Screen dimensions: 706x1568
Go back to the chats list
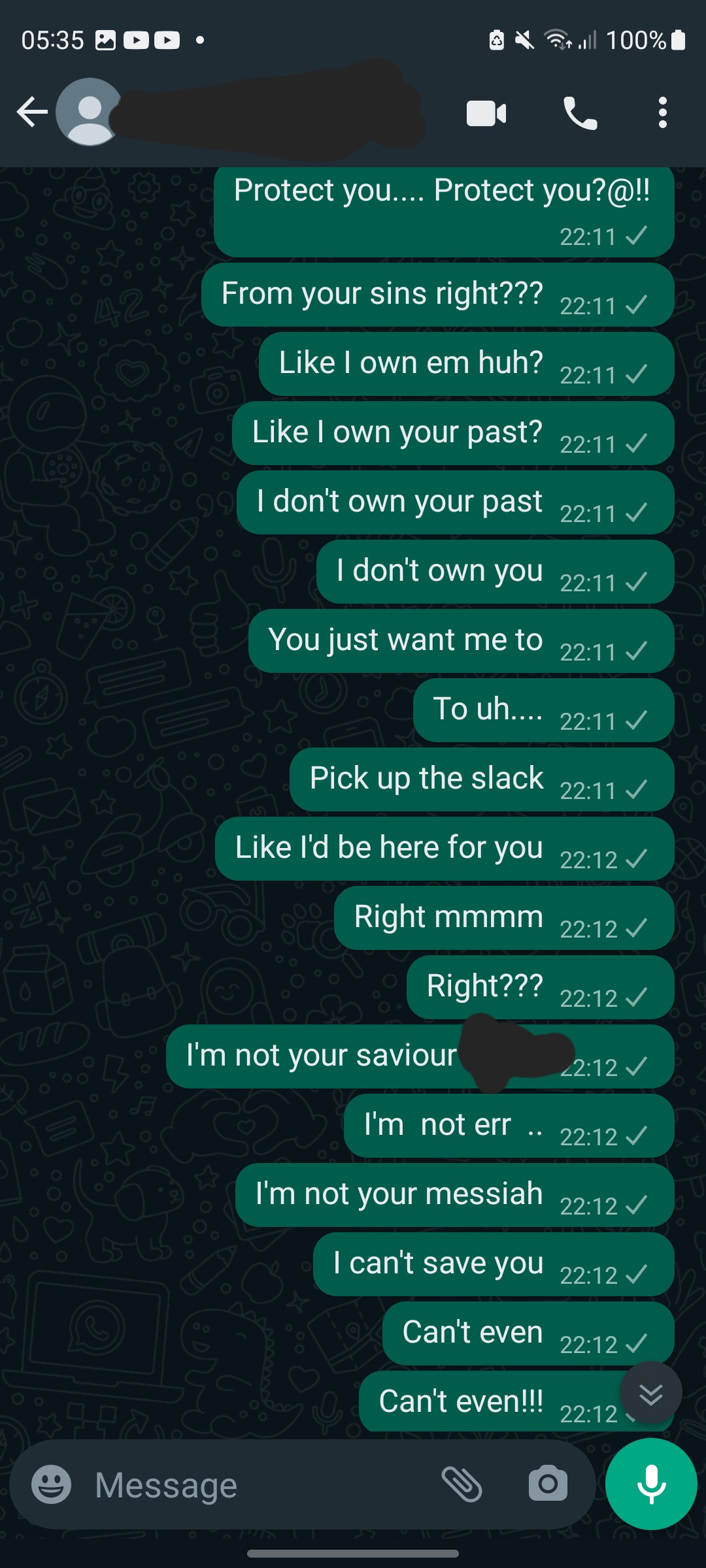31,112
